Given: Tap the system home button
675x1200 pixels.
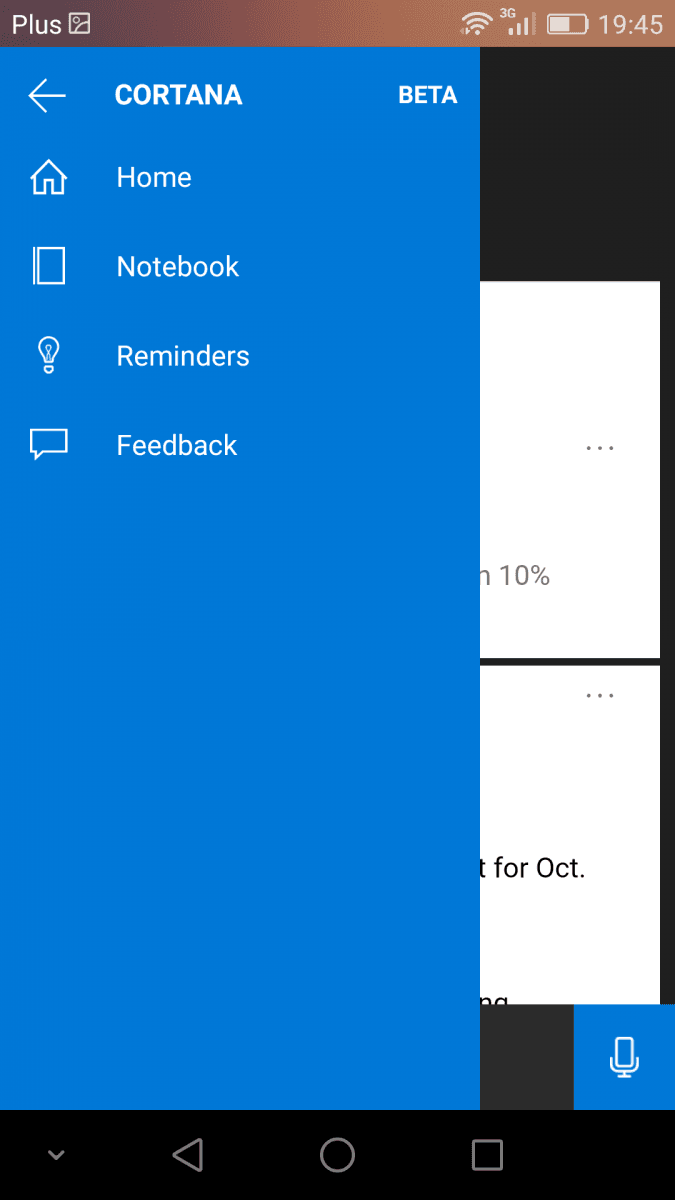Looking at the screenshot, I should pos(338,1155).
